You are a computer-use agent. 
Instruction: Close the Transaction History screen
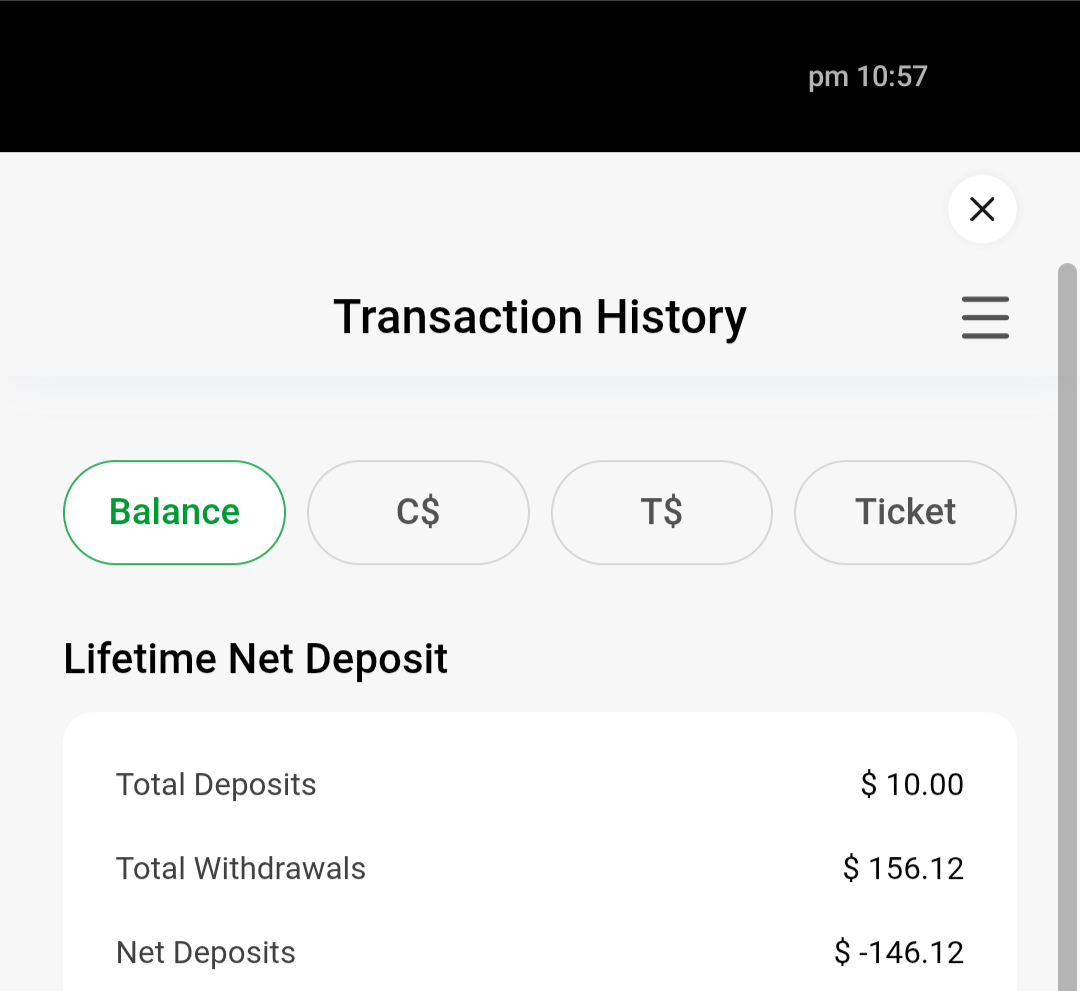[982, 209]
